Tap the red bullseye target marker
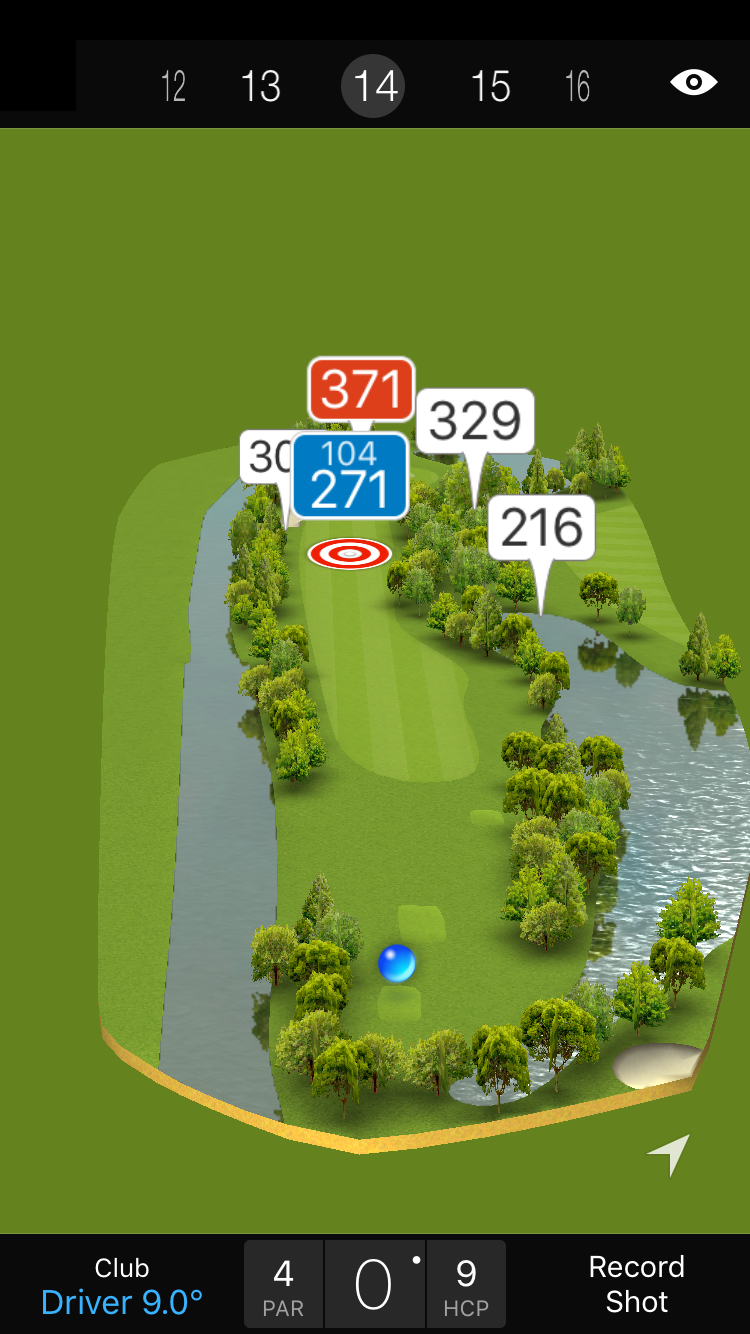This screenshot has width=750, height=1334. [x=349, y=553]
